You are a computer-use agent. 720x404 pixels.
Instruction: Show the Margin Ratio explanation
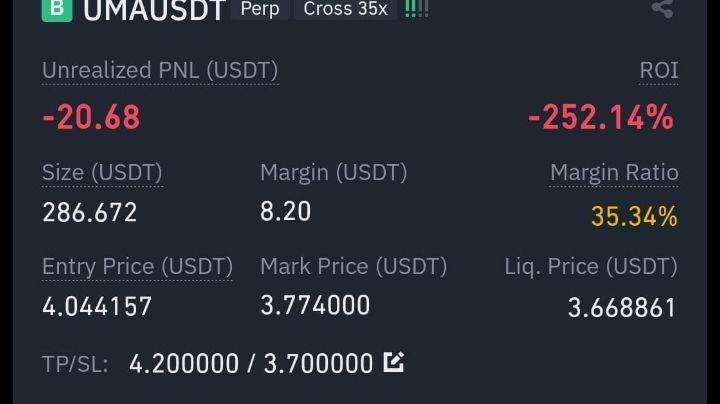(x=614, y=173)
